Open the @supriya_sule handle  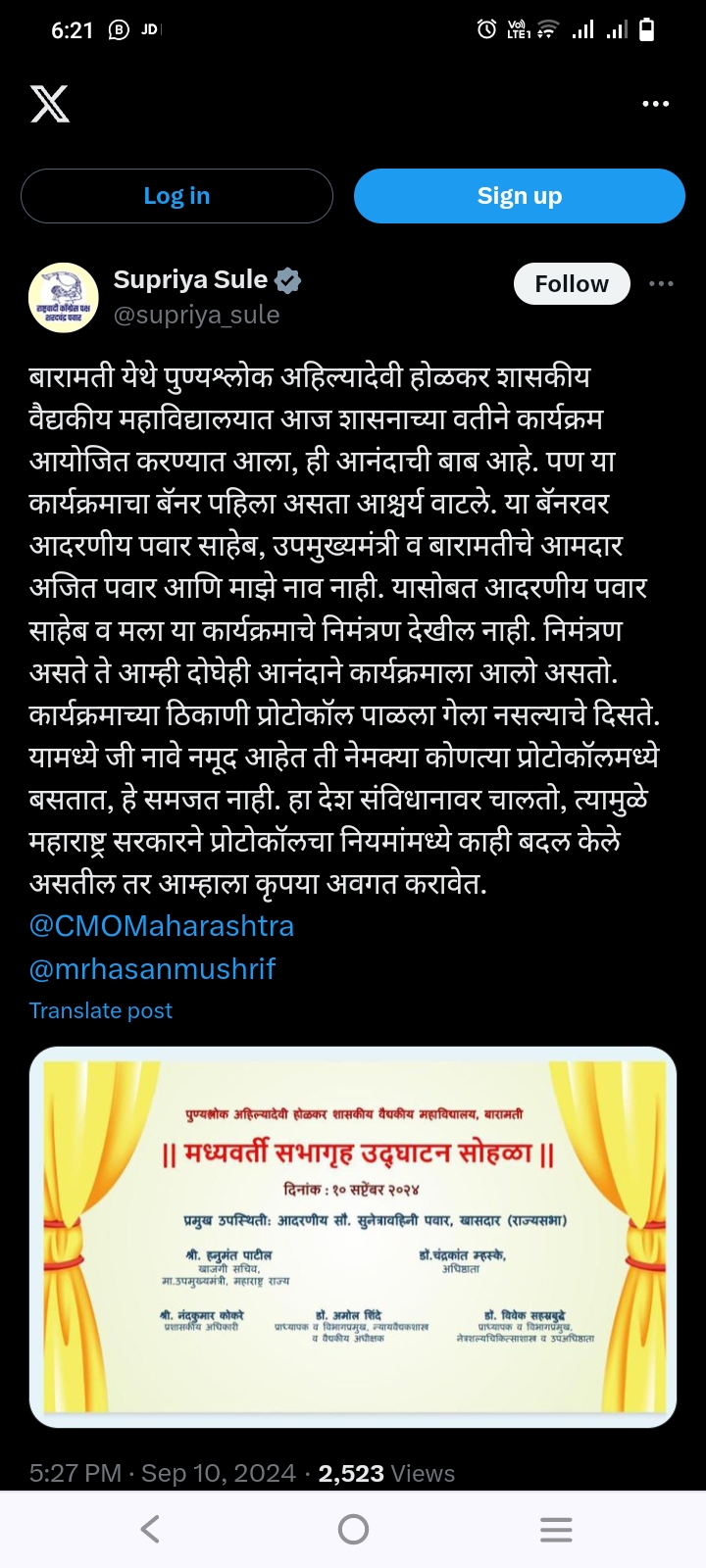(x=196, y=315)
